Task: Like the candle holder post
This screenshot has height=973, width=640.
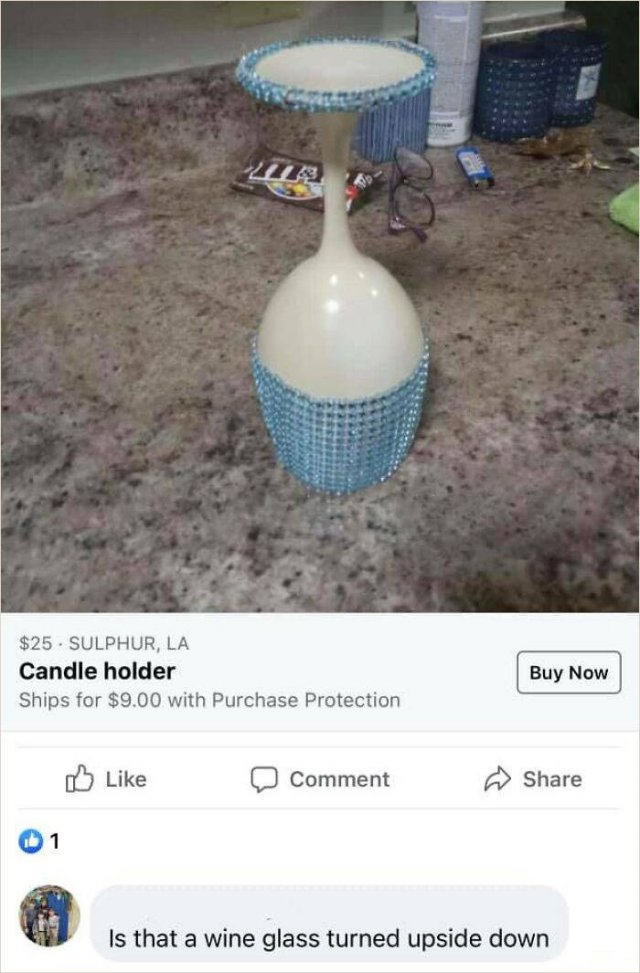Action: (x=106, y=779)
